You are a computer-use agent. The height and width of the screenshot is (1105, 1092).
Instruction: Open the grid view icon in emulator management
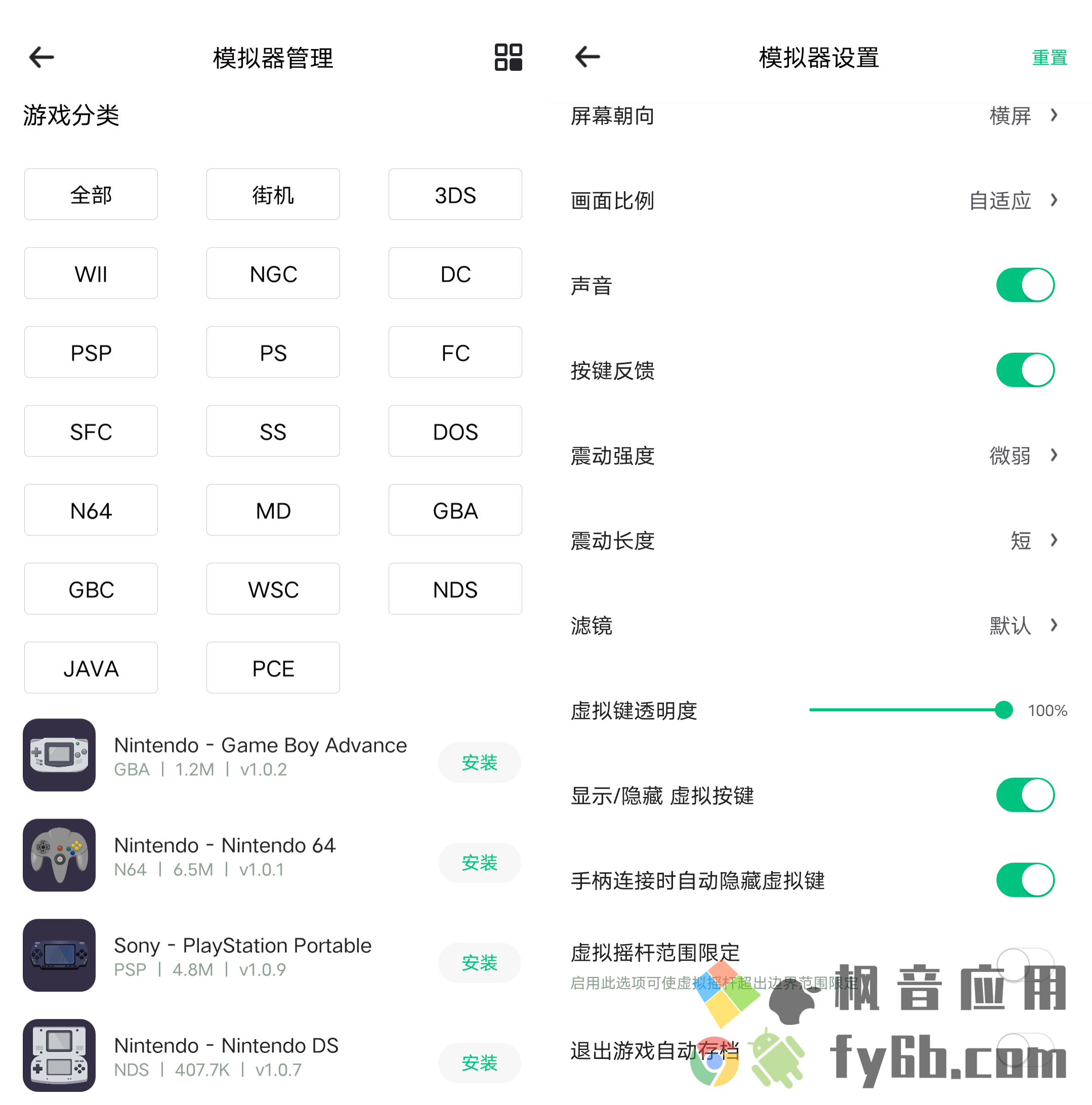[x=508, y=57]
